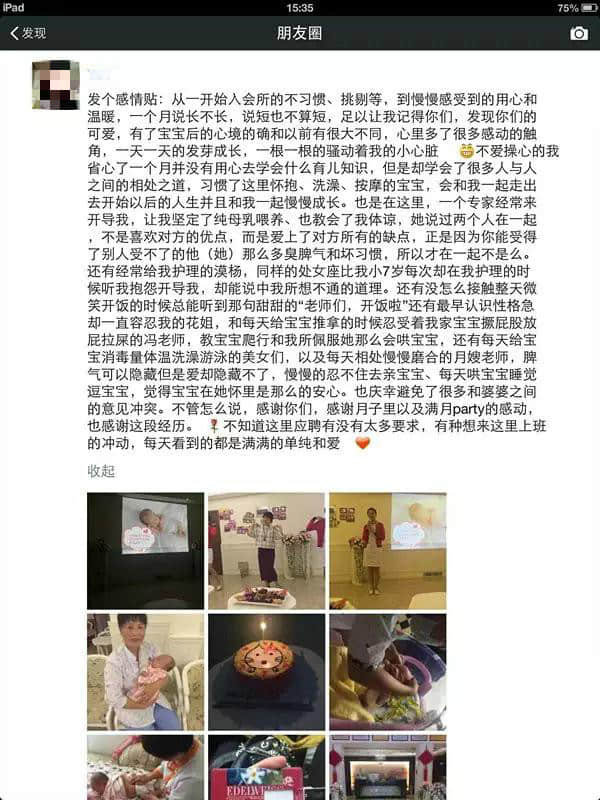600x800 pixels.
Task: Go back to the 发现 page
Action: (28, 33)
